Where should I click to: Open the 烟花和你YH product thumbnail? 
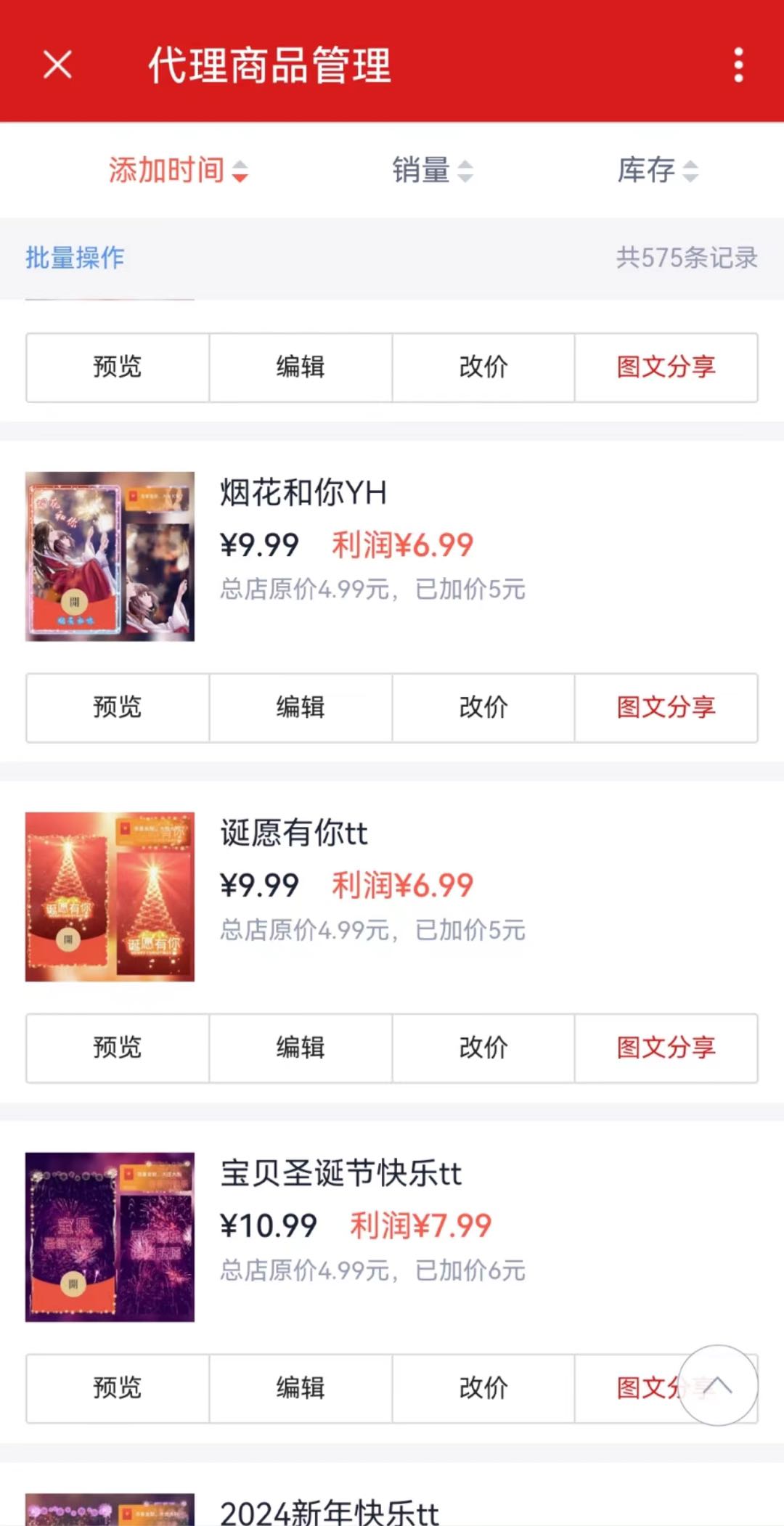pos(110,556)
